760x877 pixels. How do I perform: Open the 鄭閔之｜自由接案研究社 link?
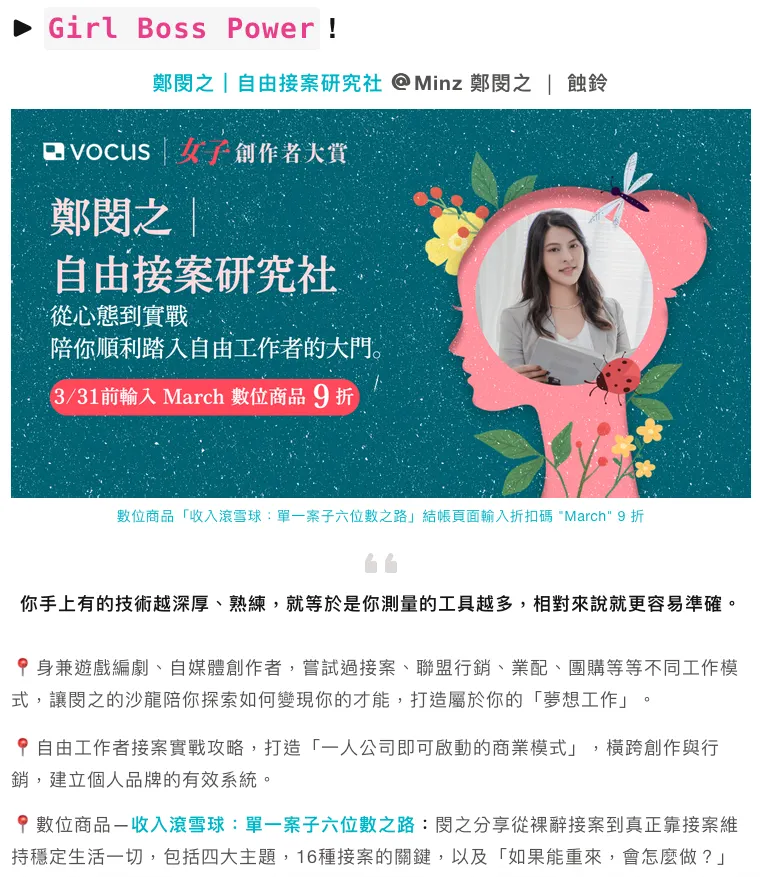pos(267,83)
